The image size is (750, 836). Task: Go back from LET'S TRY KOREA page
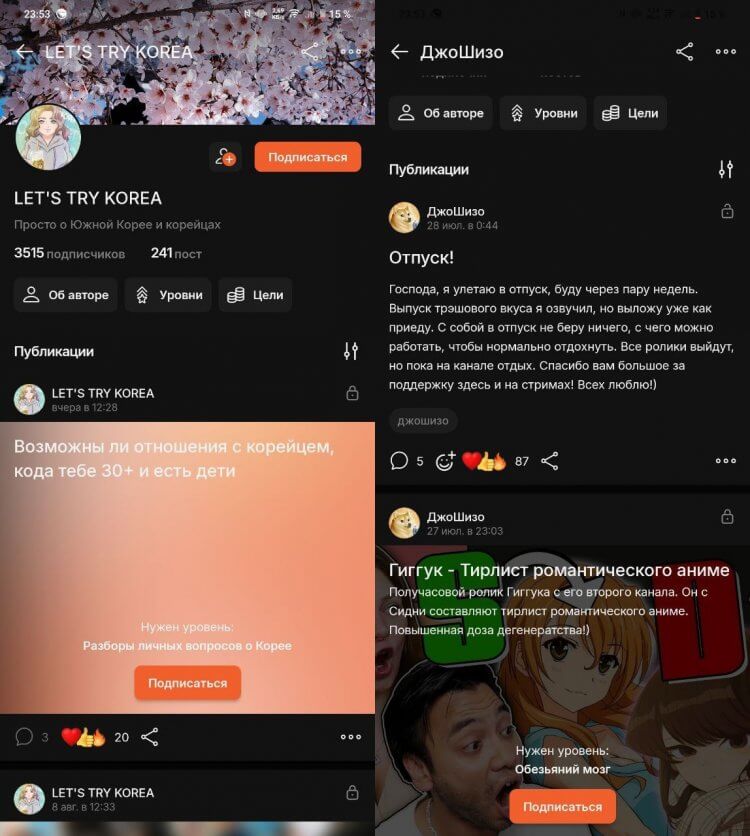point(25,52)
